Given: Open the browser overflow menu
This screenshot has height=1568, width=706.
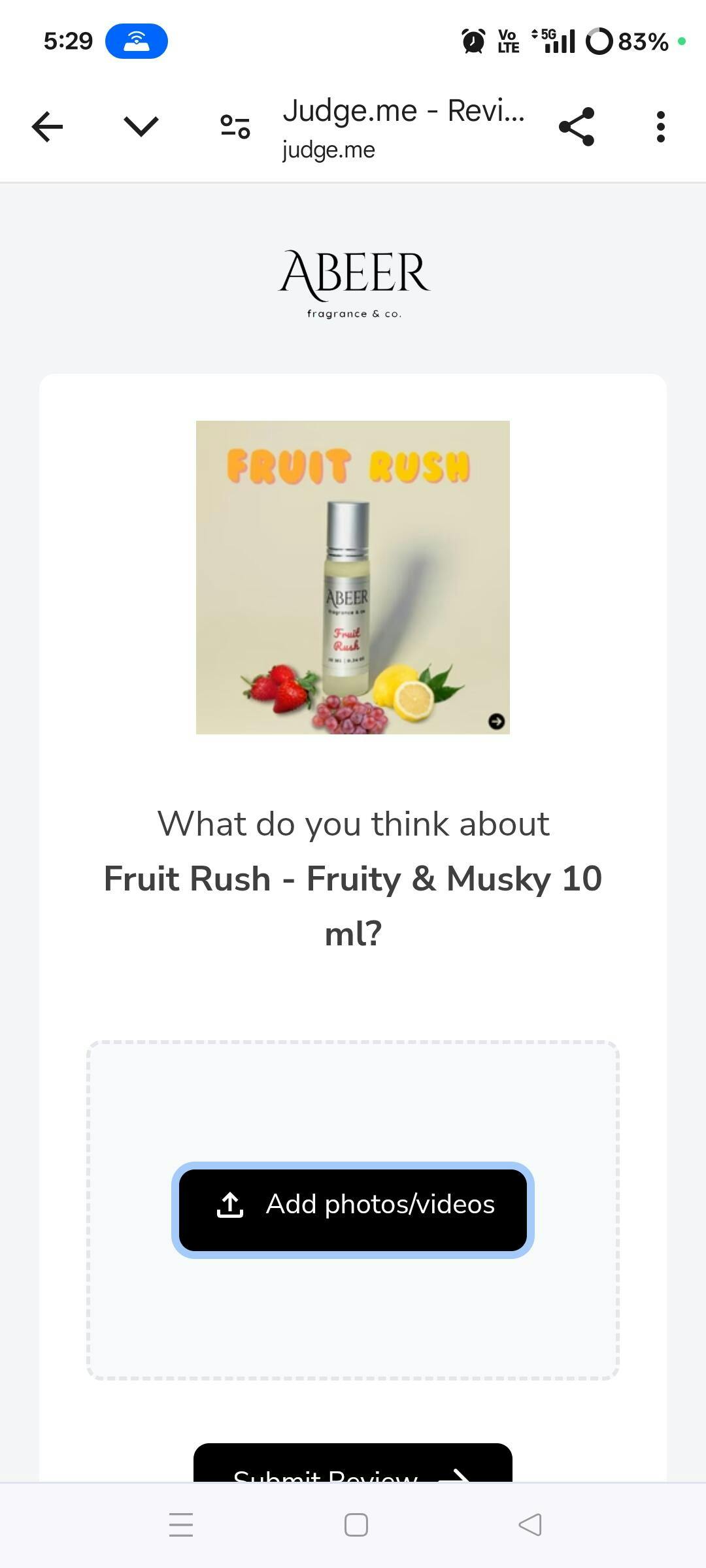Looking at the screenshot, I should (x=661, y=127).
